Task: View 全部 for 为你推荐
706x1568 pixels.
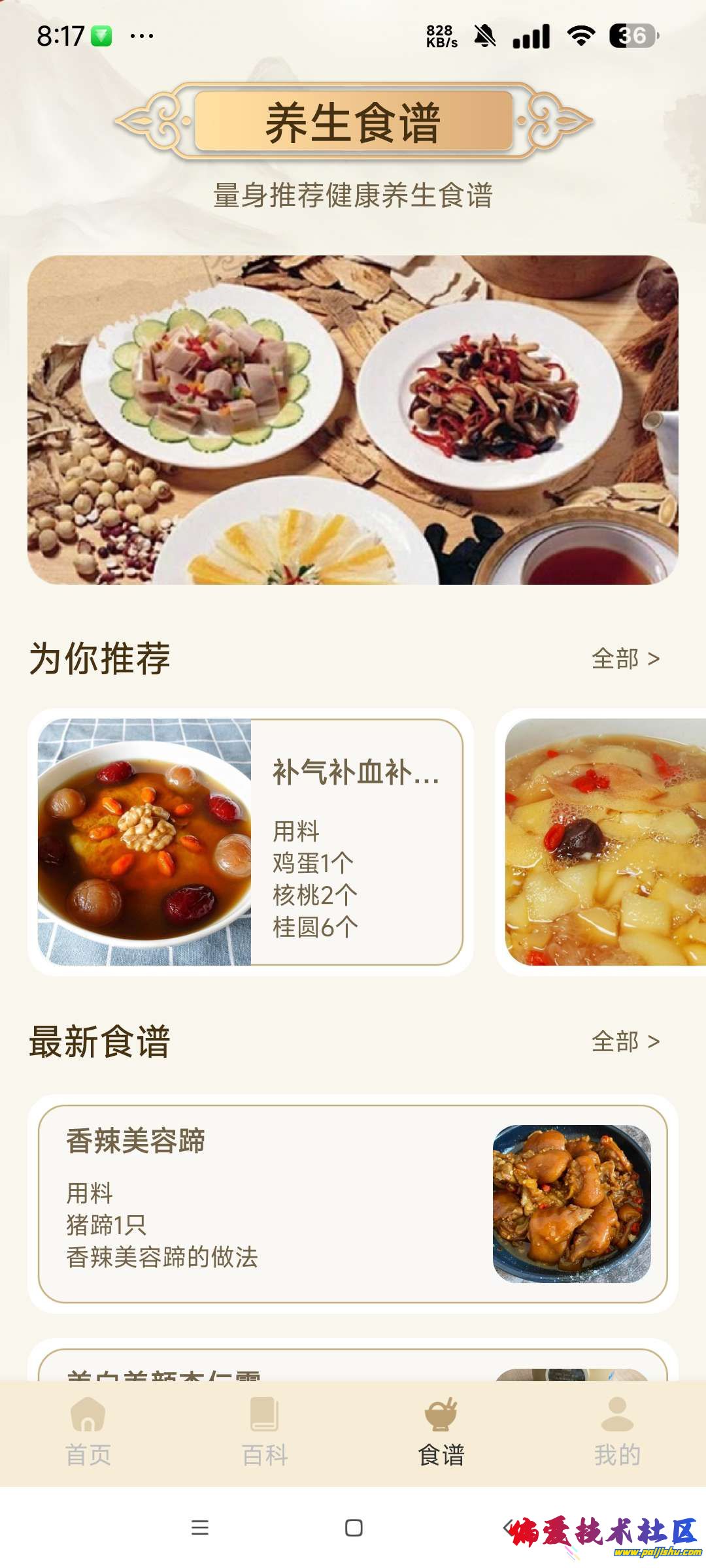Action: click(625, 659)
